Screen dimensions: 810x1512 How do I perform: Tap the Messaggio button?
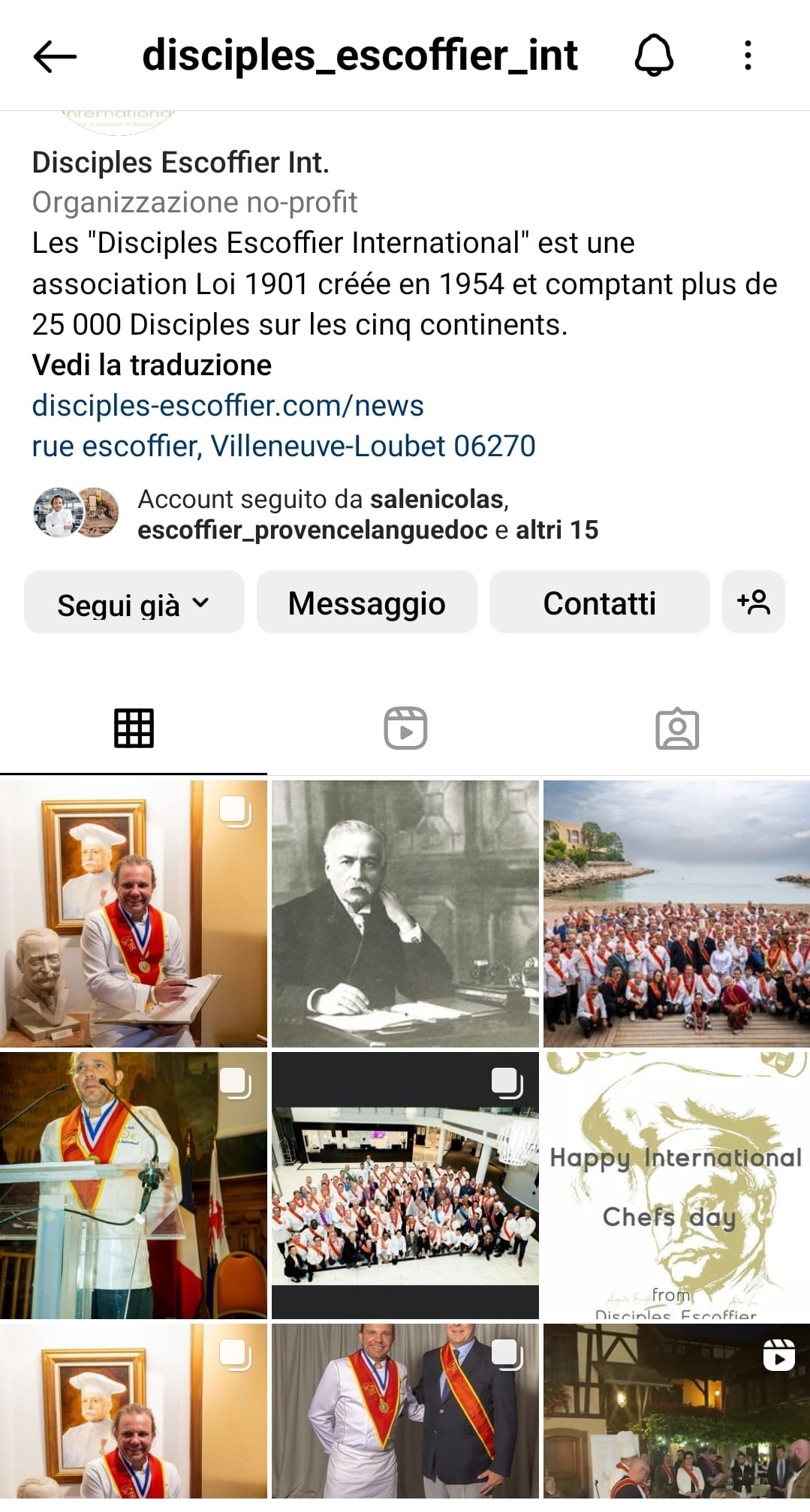click(367, 603)
